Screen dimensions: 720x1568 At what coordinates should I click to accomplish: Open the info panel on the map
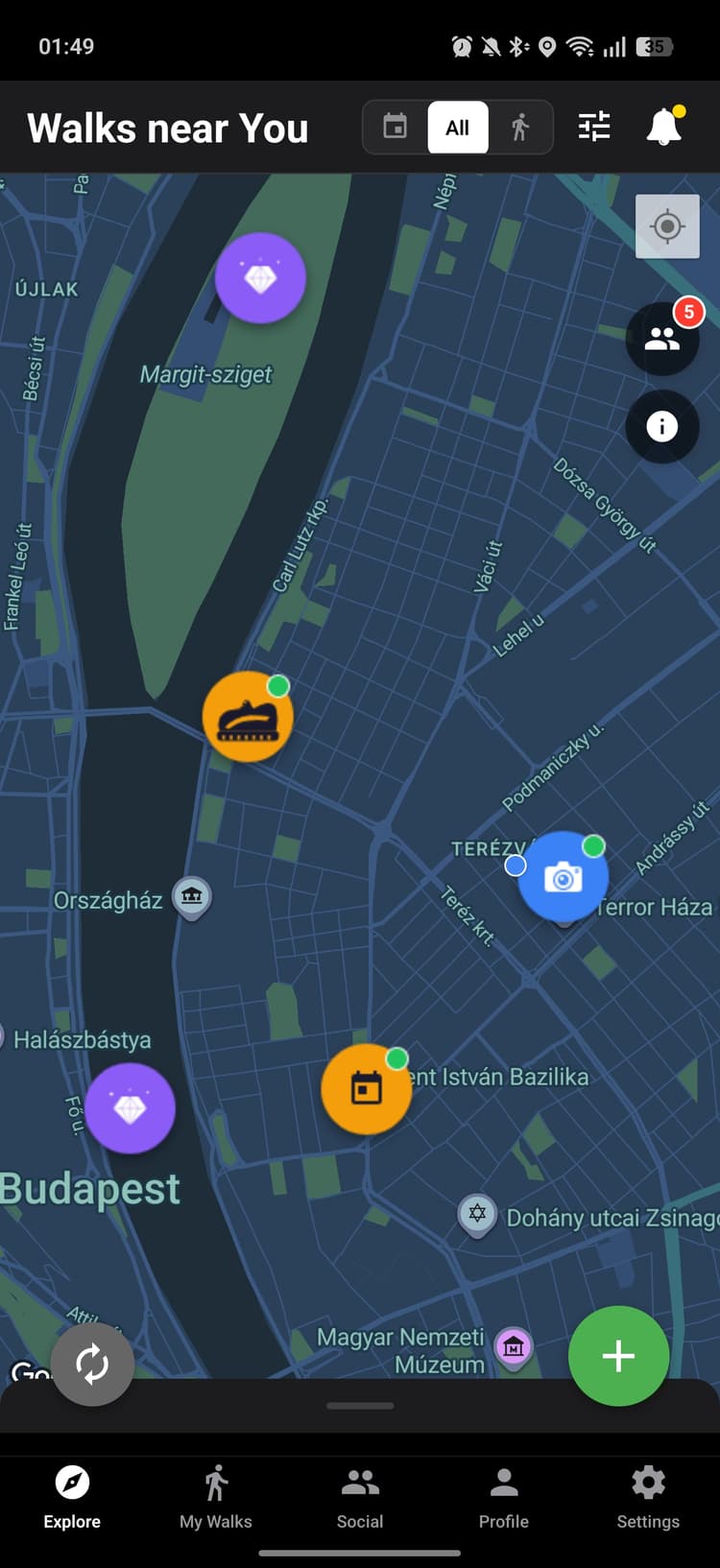point(661,427)
